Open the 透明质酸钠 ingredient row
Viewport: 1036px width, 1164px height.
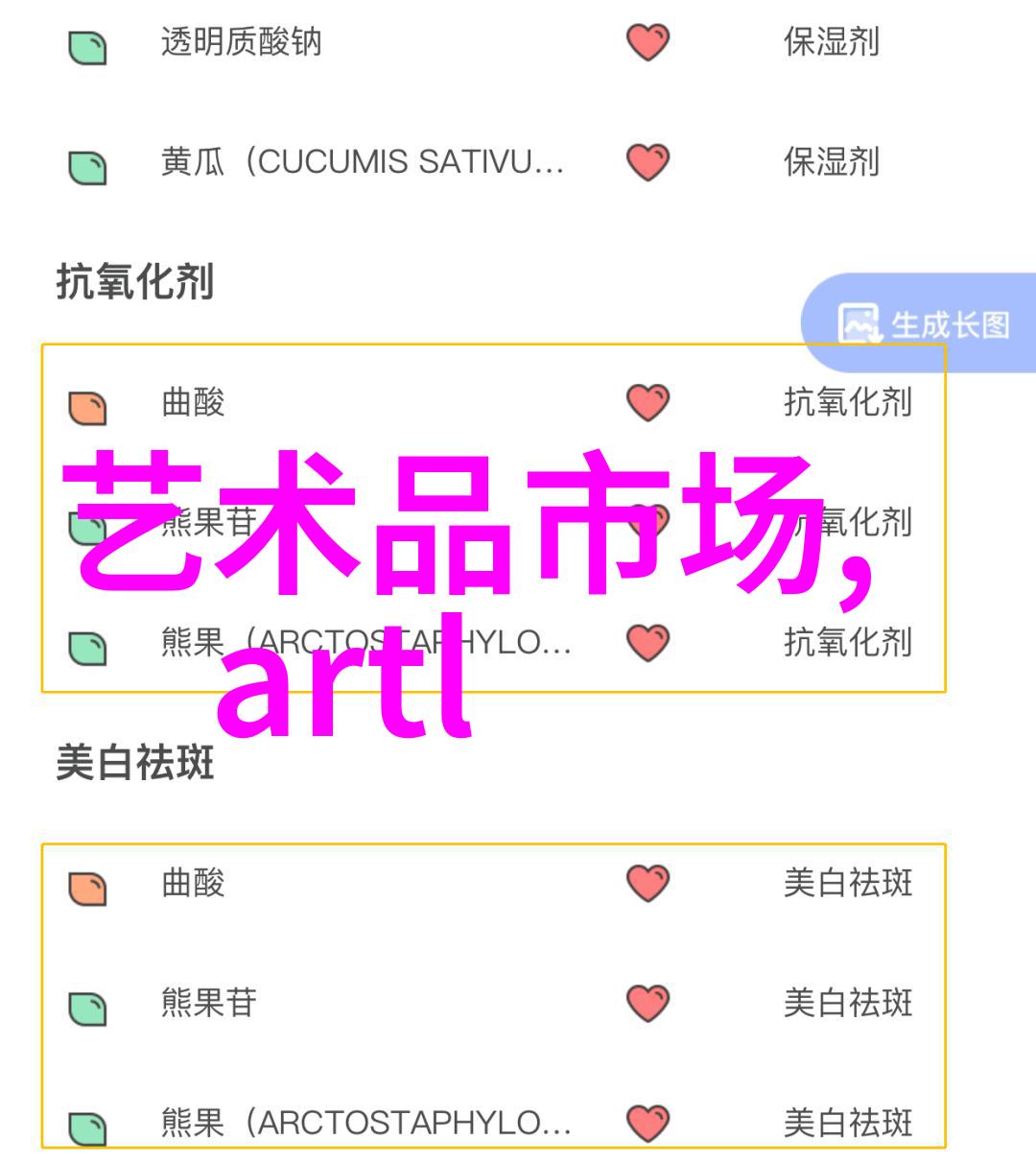click(x=241, y=42)
